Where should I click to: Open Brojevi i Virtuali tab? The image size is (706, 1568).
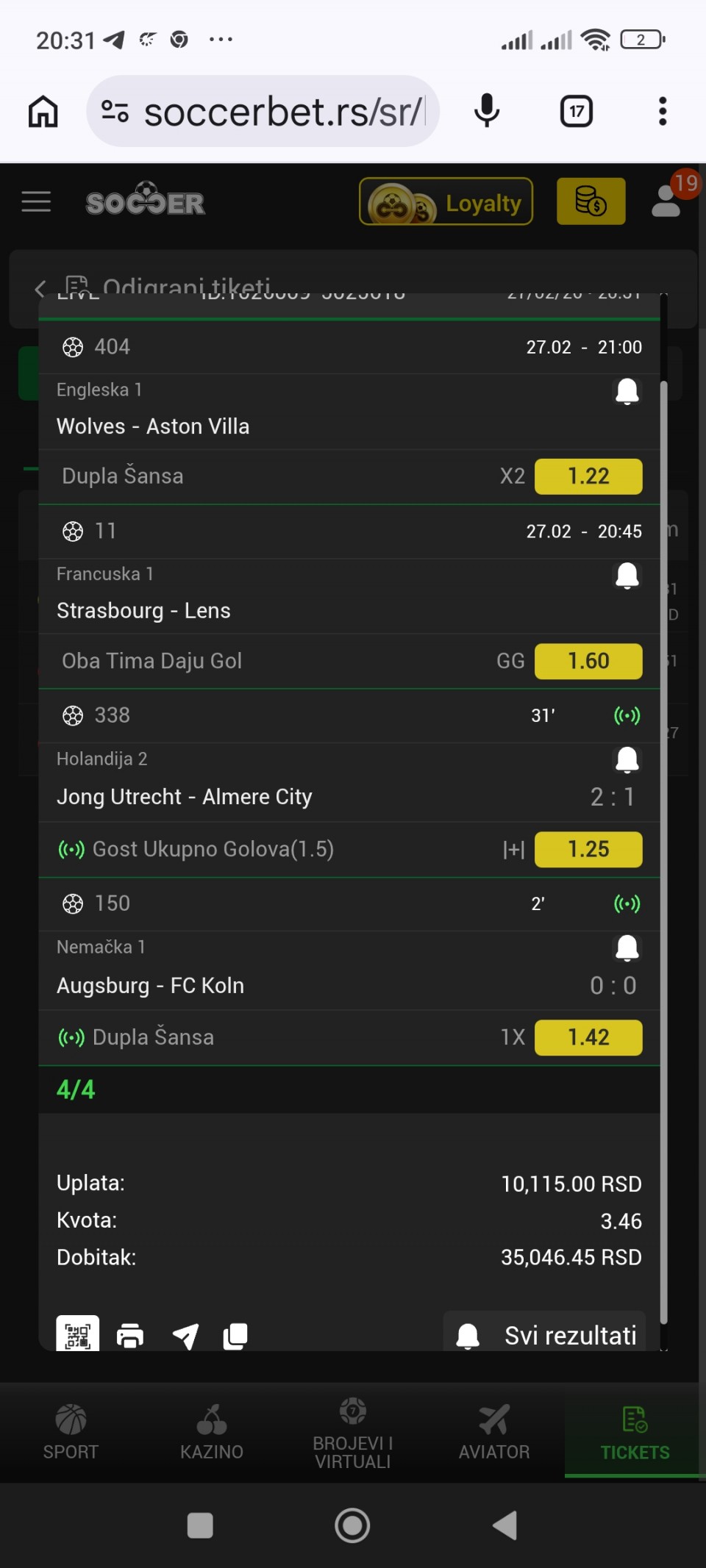(353, 1432)
